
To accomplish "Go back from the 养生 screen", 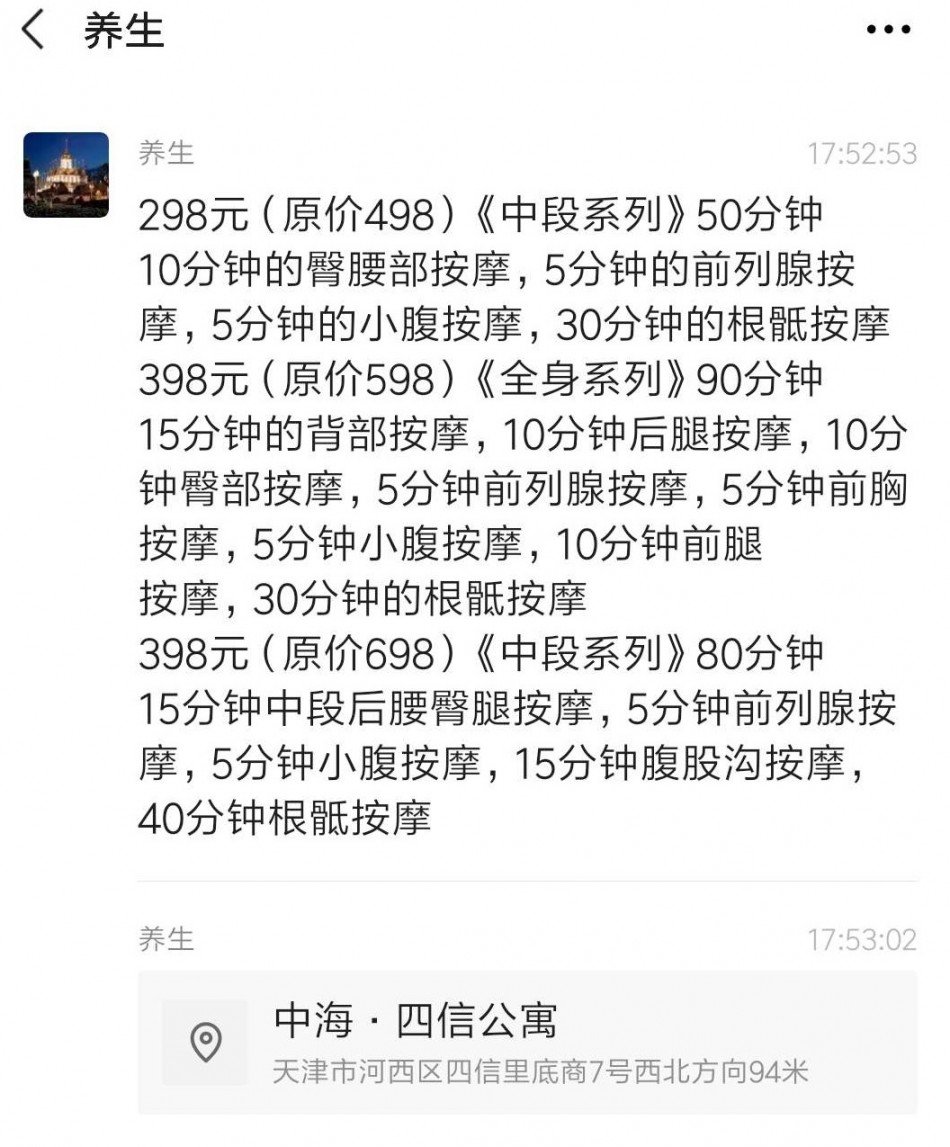I will coord(34,31).
